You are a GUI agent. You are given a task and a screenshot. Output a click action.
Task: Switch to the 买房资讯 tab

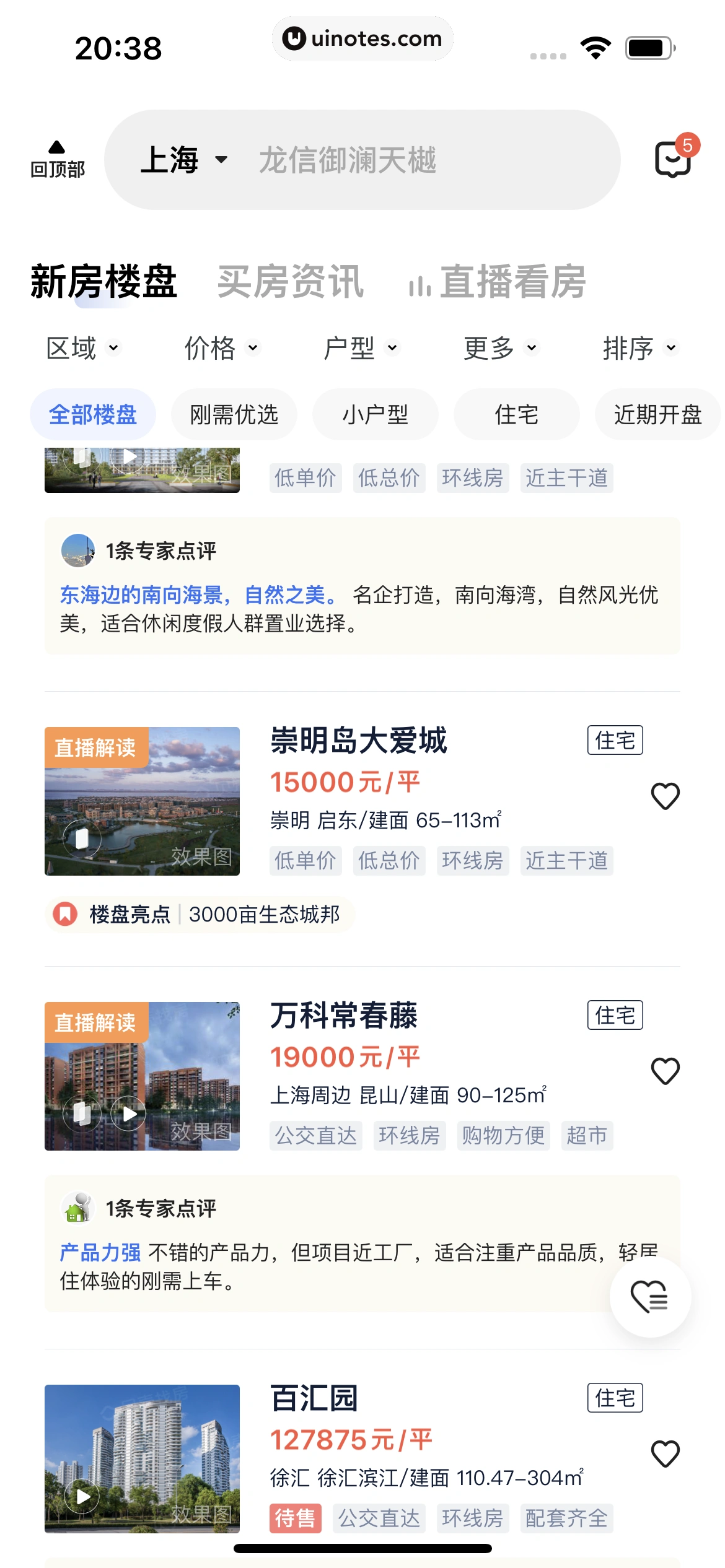tap(290, 282)
